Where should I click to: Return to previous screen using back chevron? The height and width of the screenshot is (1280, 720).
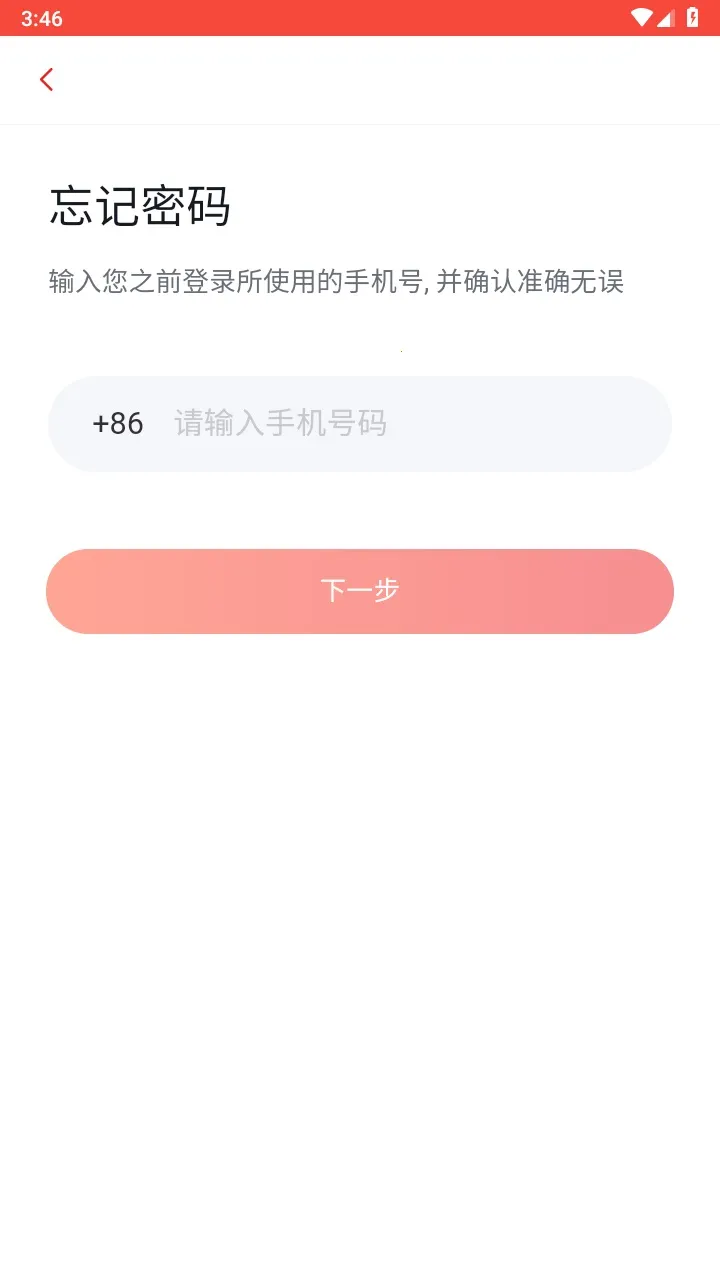tap(46, 79)
